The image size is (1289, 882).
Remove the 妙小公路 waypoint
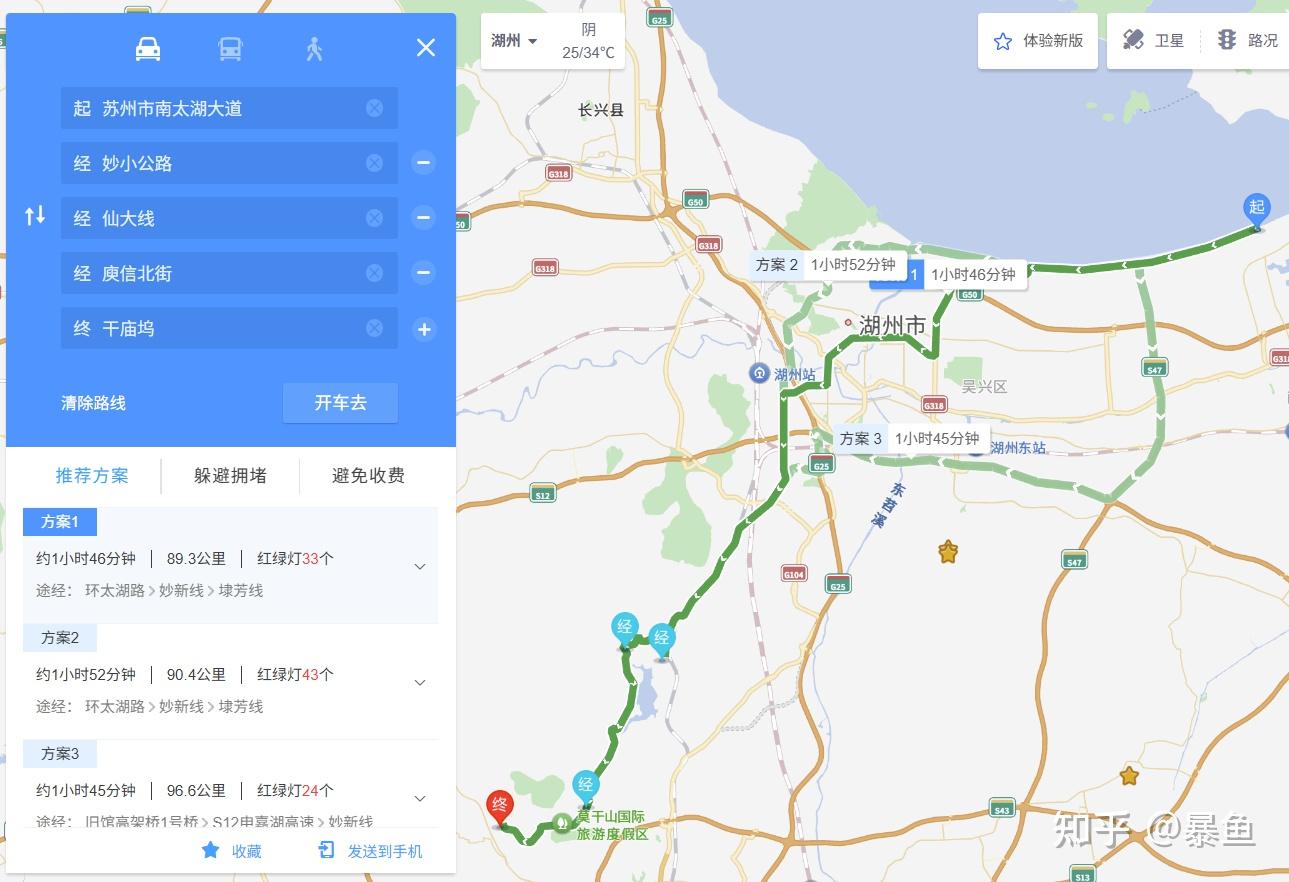[424, 163]
